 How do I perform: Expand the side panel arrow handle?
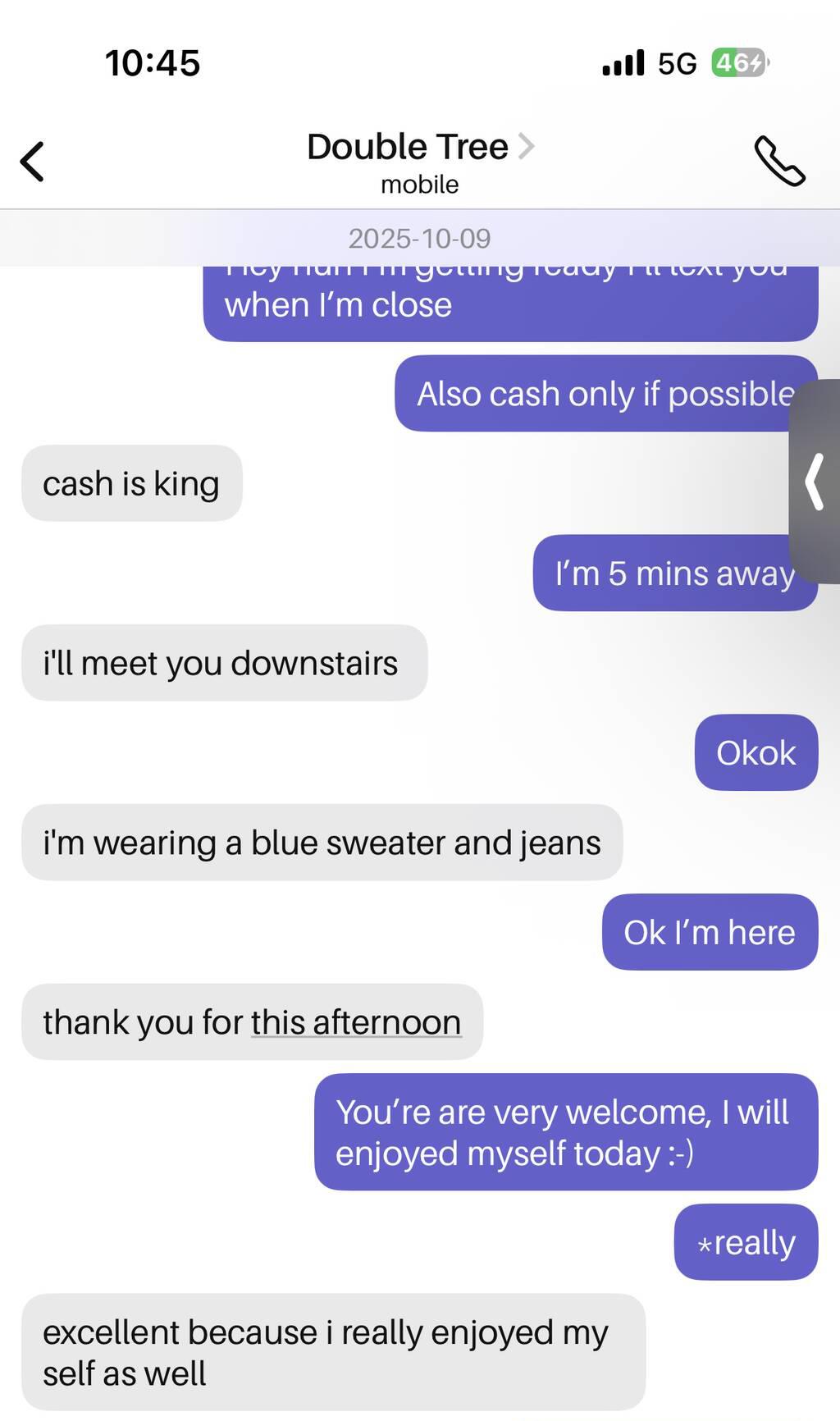click(x=815, y=482)
